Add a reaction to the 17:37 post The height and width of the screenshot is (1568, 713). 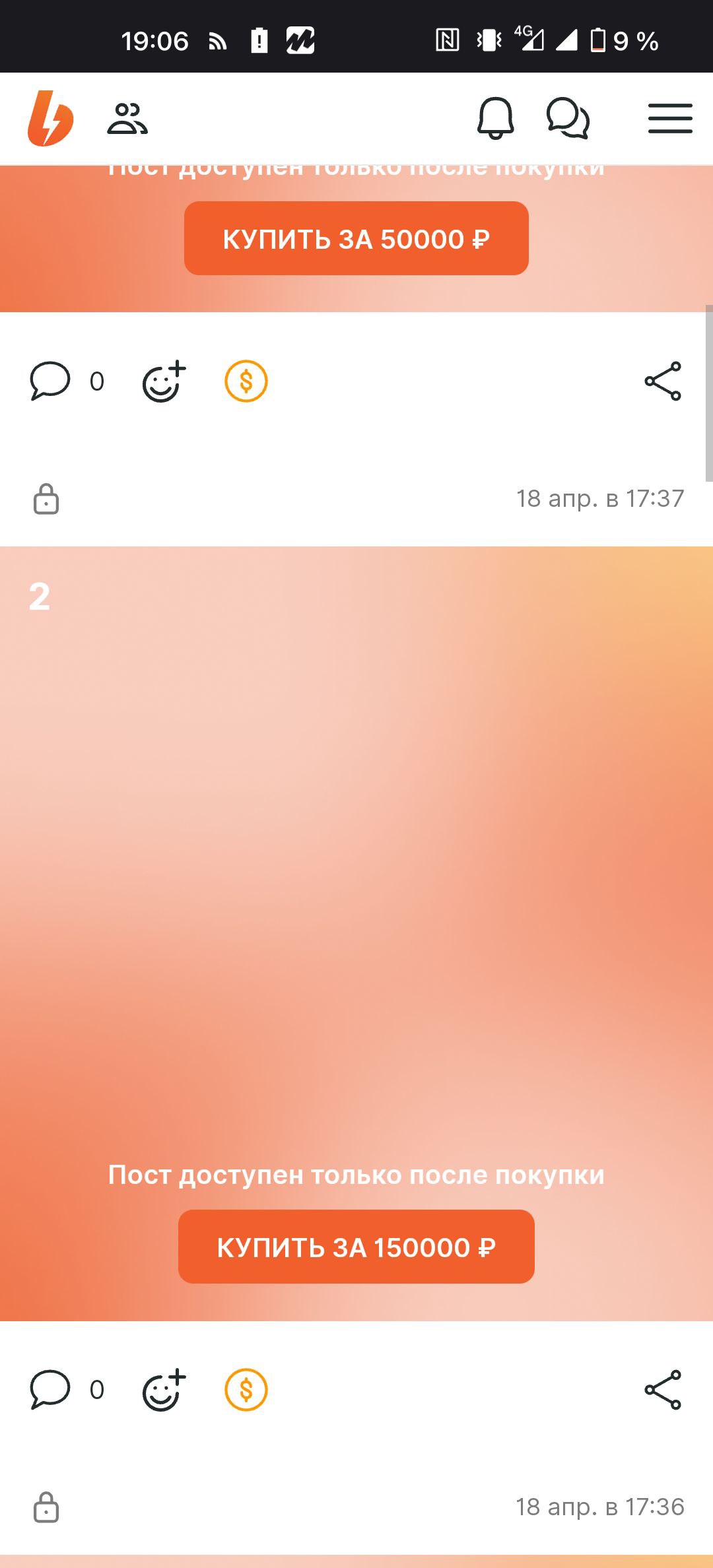click(x=164, y=381)
